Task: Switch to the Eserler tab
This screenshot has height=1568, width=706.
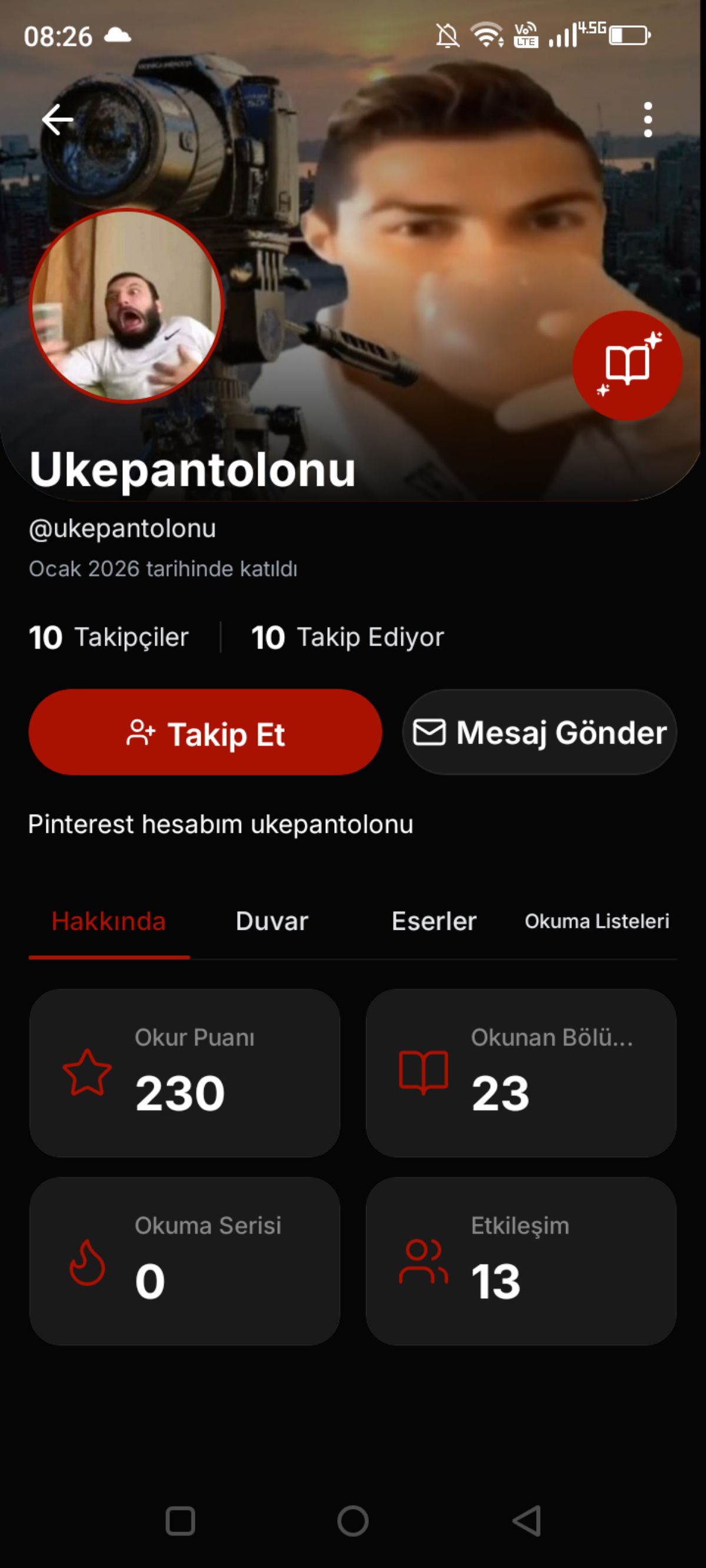Action: pyautogui.click(x=434, y=922)
